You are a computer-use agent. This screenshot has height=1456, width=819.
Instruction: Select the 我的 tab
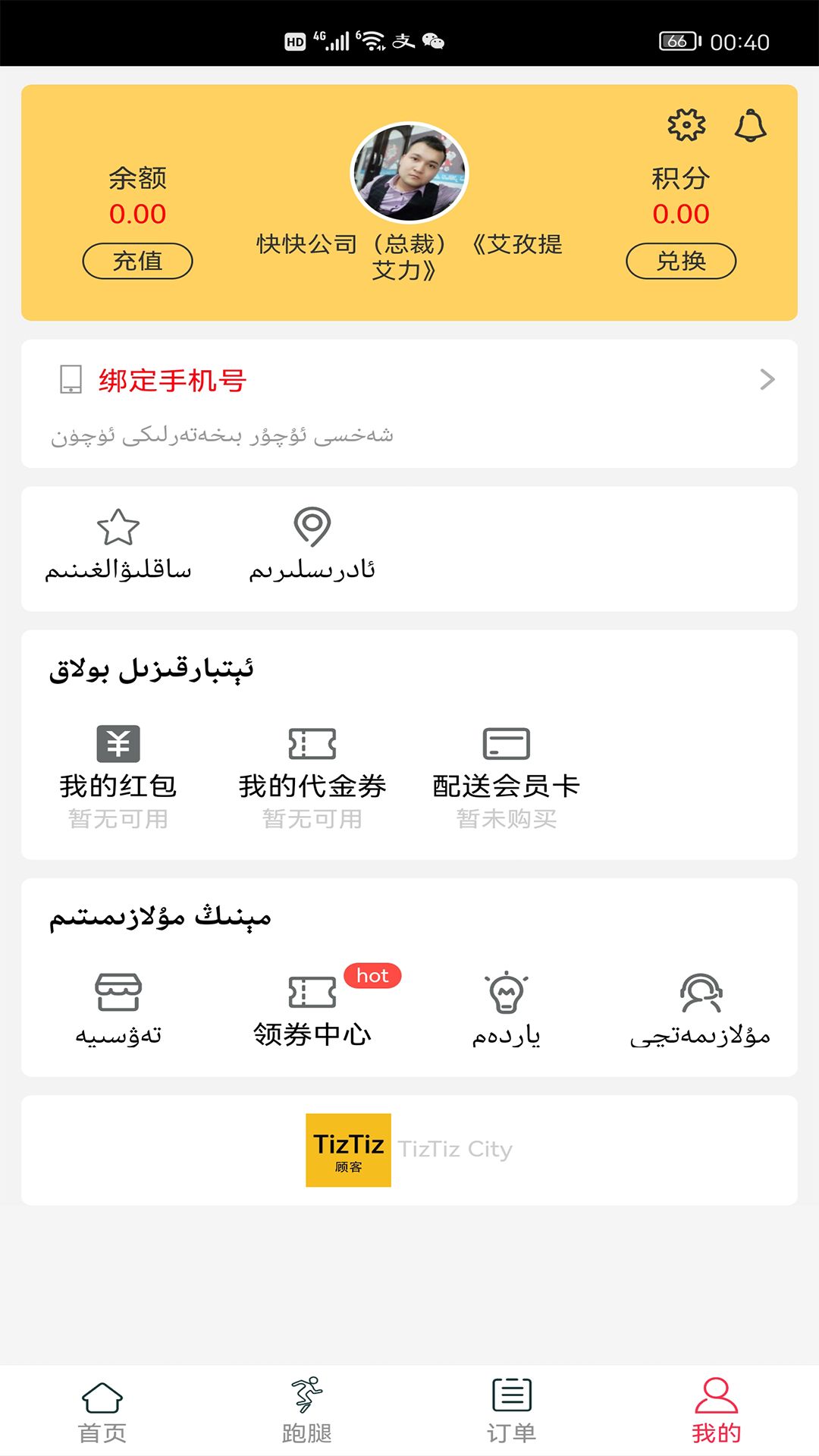click(x=717, y=1412)
